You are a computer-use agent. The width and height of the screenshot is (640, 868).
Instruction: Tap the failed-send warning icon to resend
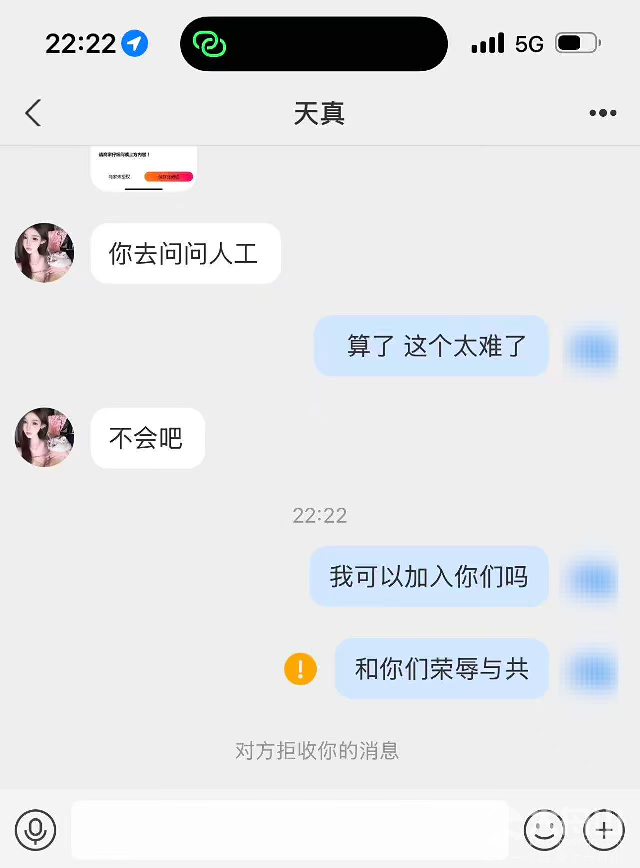(x=300, y=668)
